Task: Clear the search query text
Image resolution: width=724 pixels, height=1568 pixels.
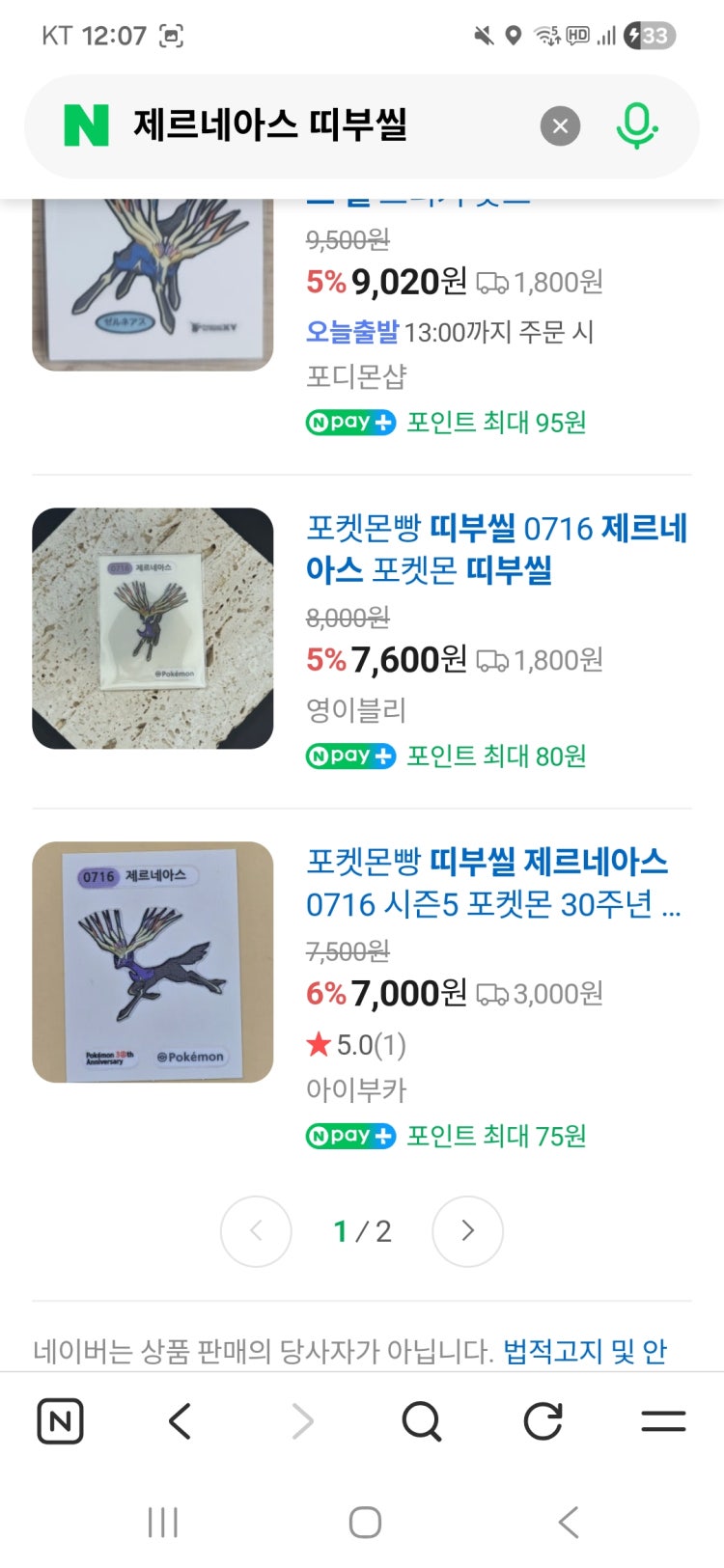Action: 560,126
